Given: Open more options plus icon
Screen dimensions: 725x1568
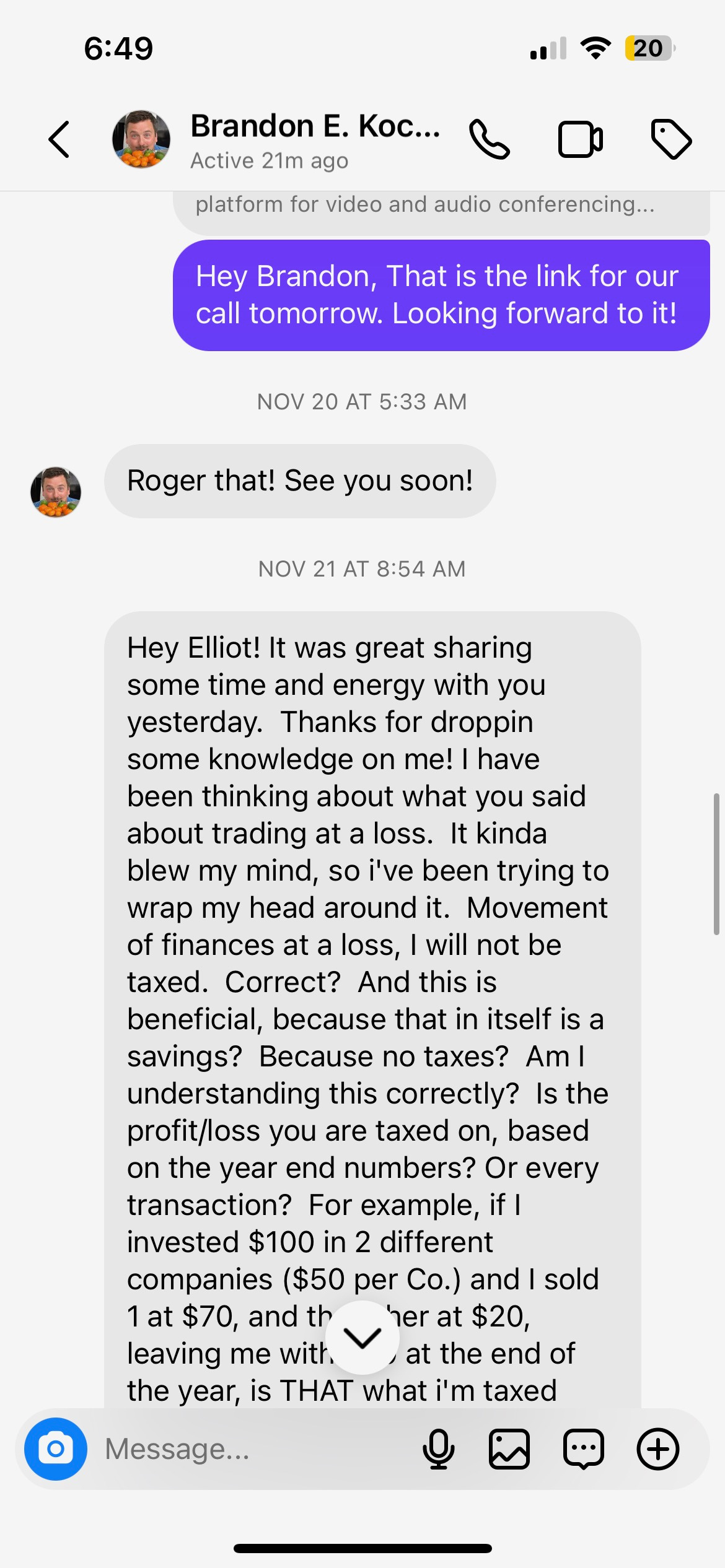Looking at the screenshot, I should pos(657,1449).
